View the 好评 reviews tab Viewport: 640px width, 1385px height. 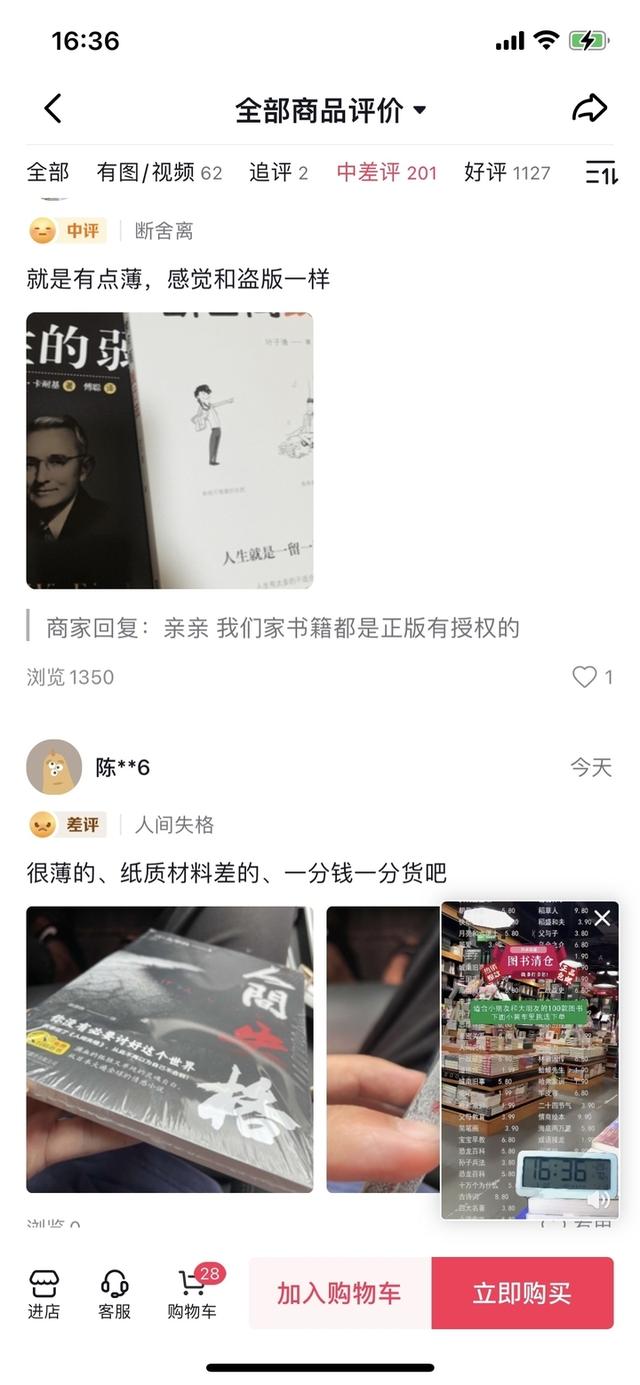click(507, 172)
